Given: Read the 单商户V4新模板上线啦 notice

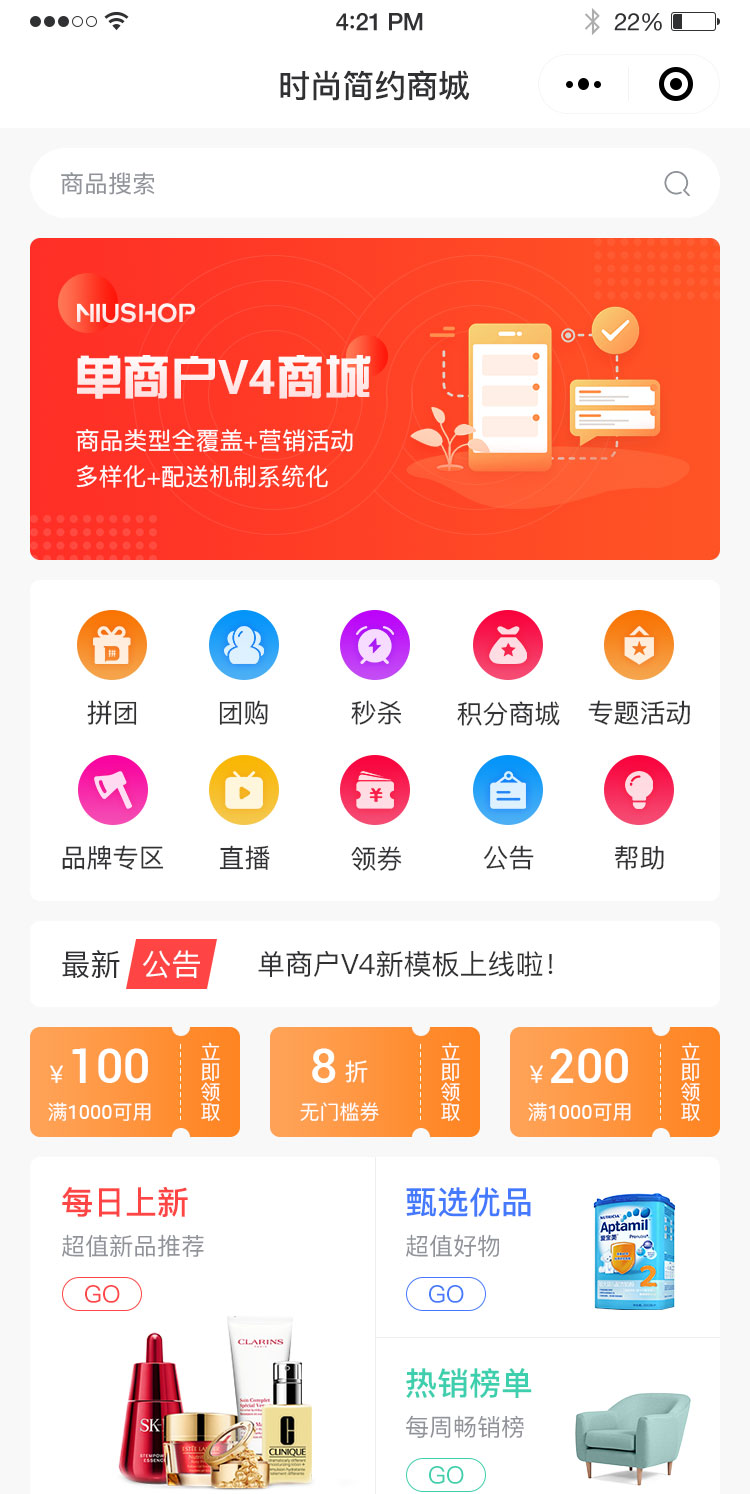Looking at the screenshot, I should pyautogui.click(x=405, y=965).
